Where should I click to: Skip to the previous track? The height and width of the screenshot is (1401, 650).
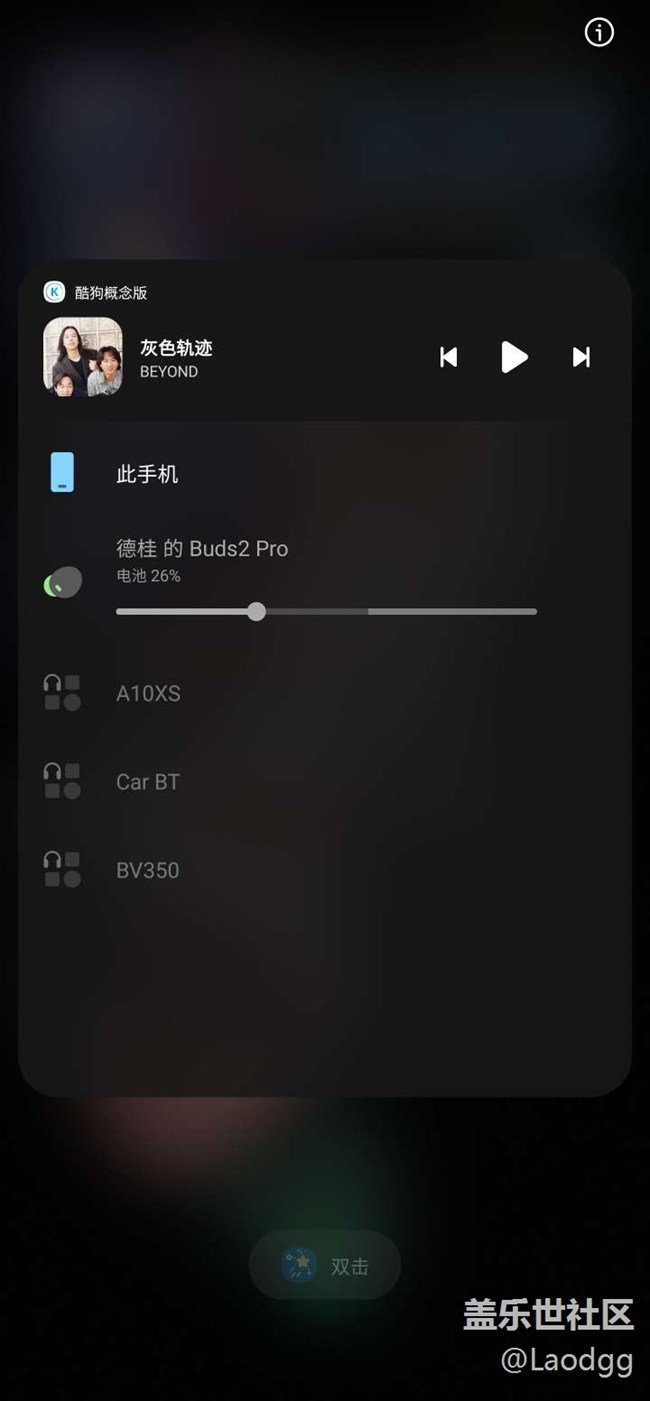click(449, 357)
